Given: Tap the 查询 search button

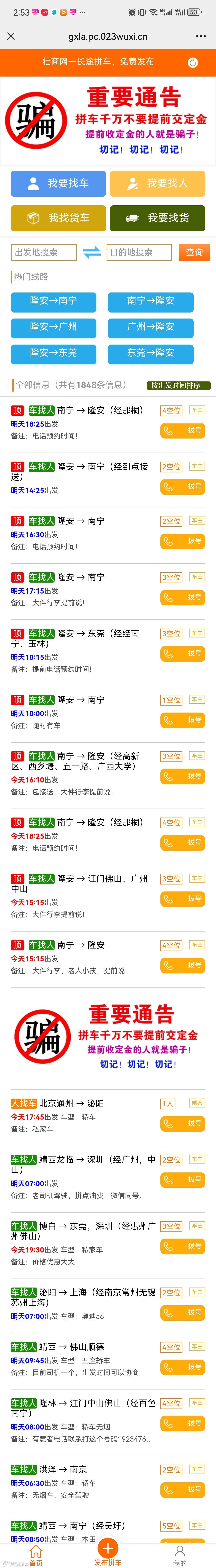Looking at the screenshot, I should tap(195, 252).
